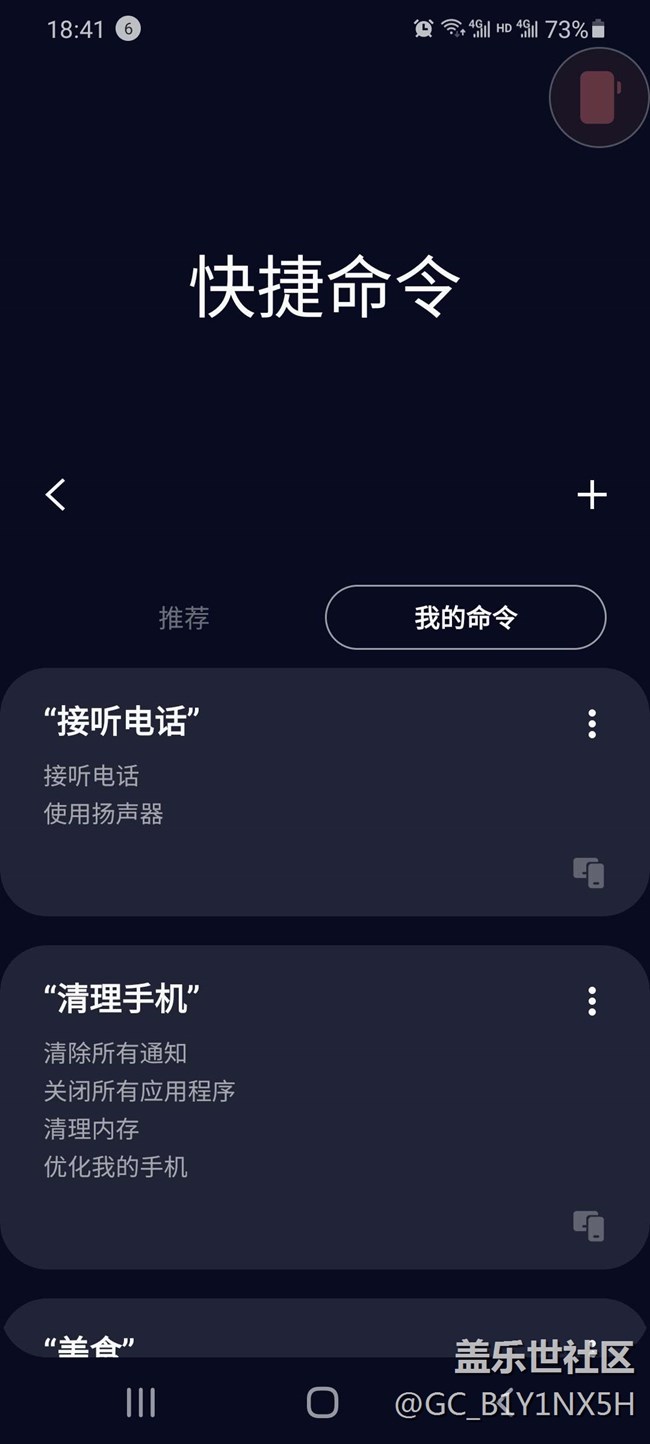Screen dimensions: 650x1444
Task: Go to the home screen
Action: pyautogui.click(x=322, y=1402)
